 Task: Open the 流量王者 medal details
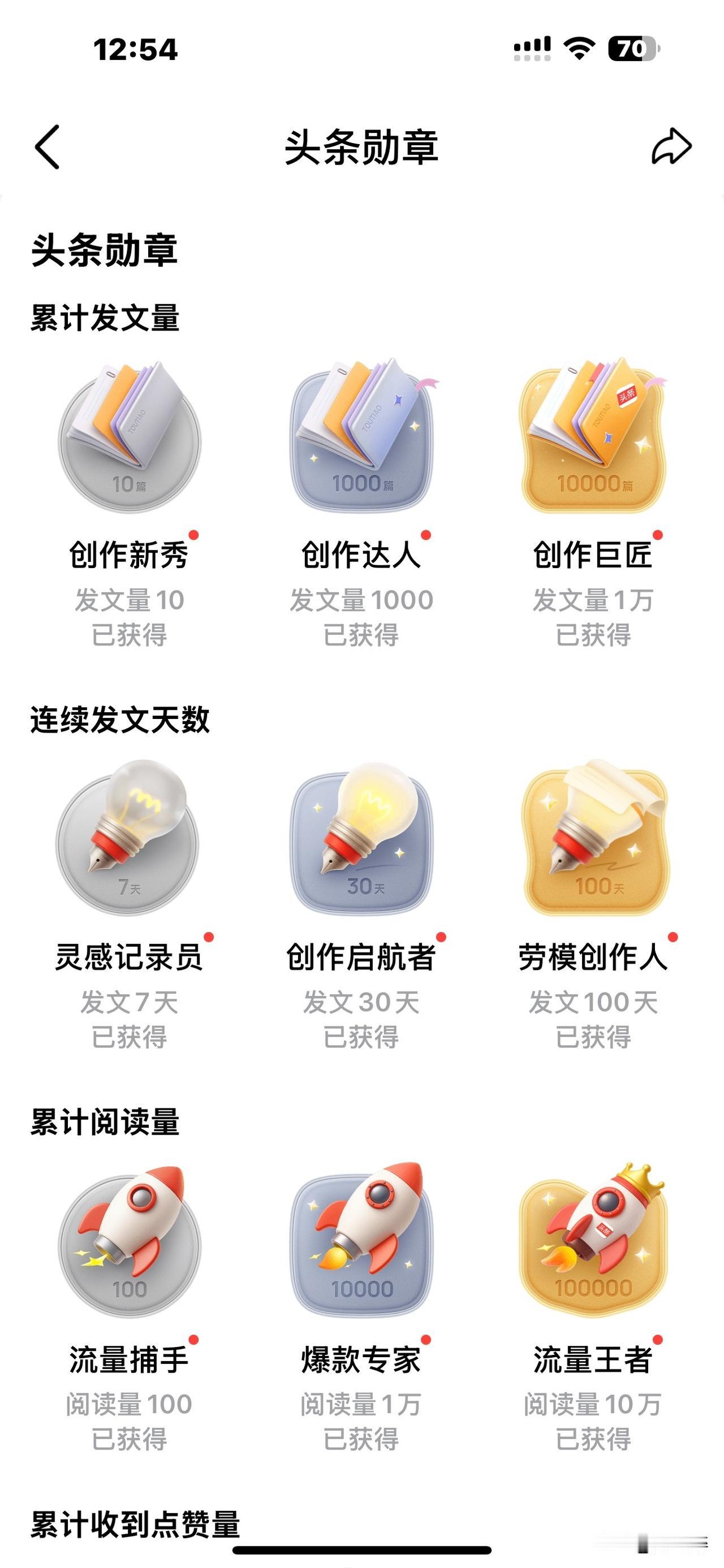593,1242
